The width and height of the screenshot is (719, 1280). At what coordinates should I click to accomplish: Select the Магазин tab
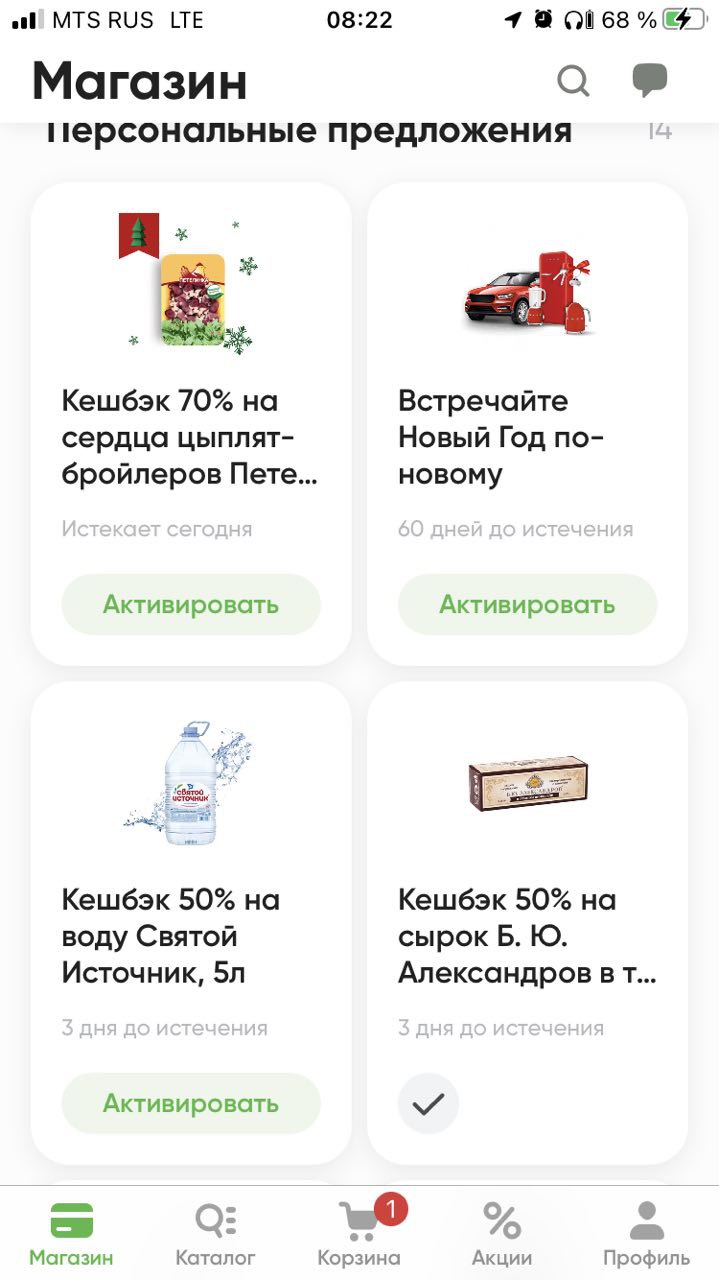coord(71,1235)
